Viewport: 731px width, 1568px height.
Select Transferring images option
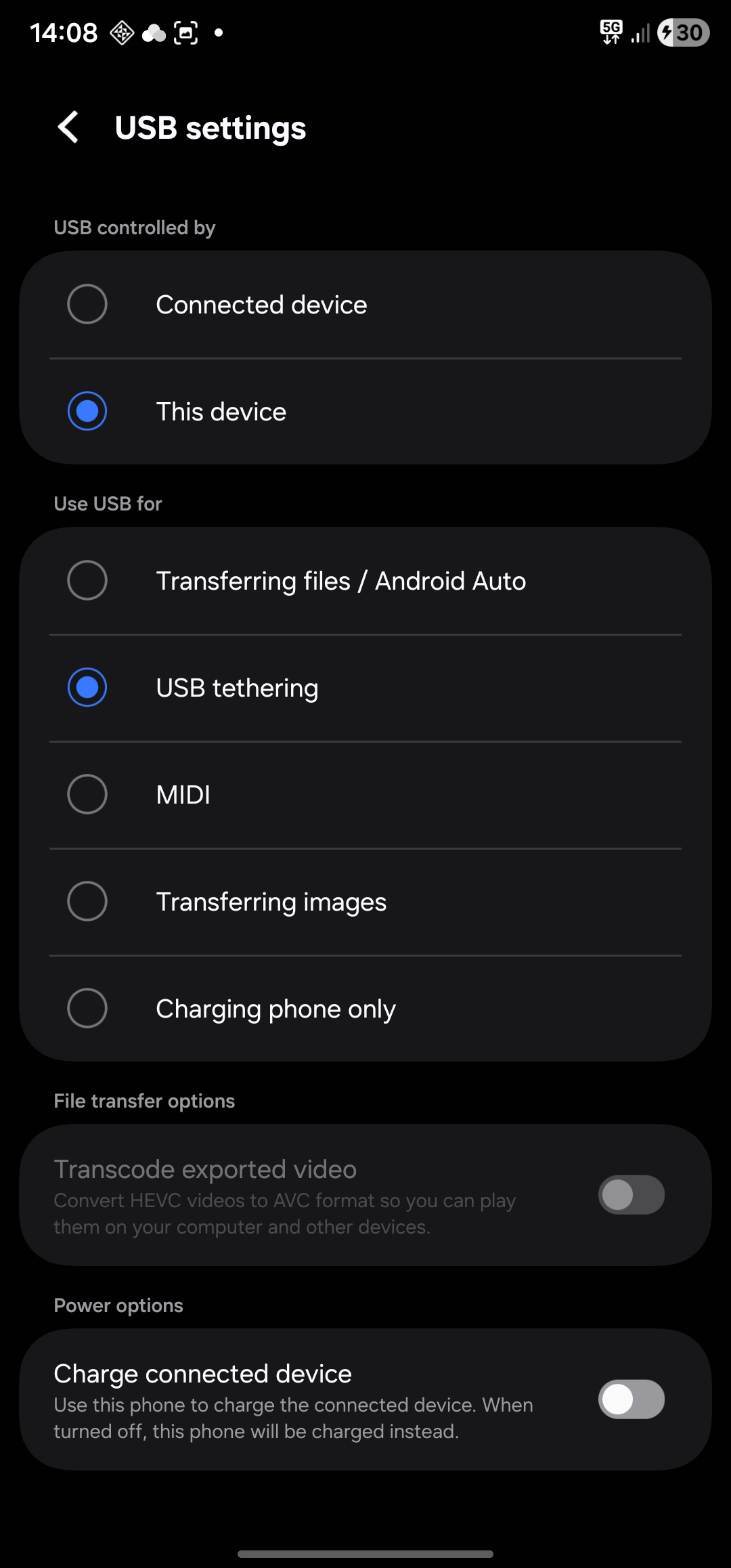[x=87, y=902]
